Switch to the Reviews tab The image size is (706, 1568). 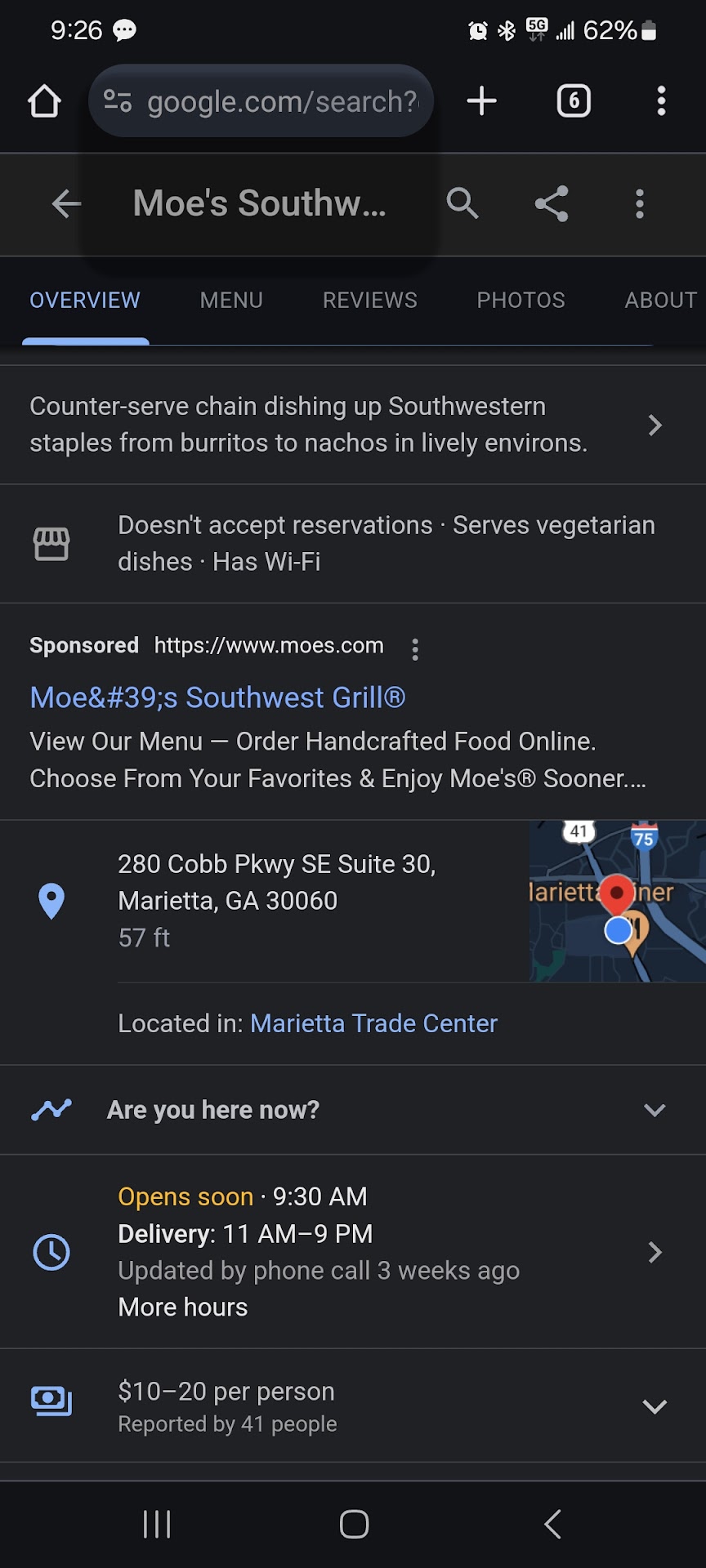tap(369, 301)
